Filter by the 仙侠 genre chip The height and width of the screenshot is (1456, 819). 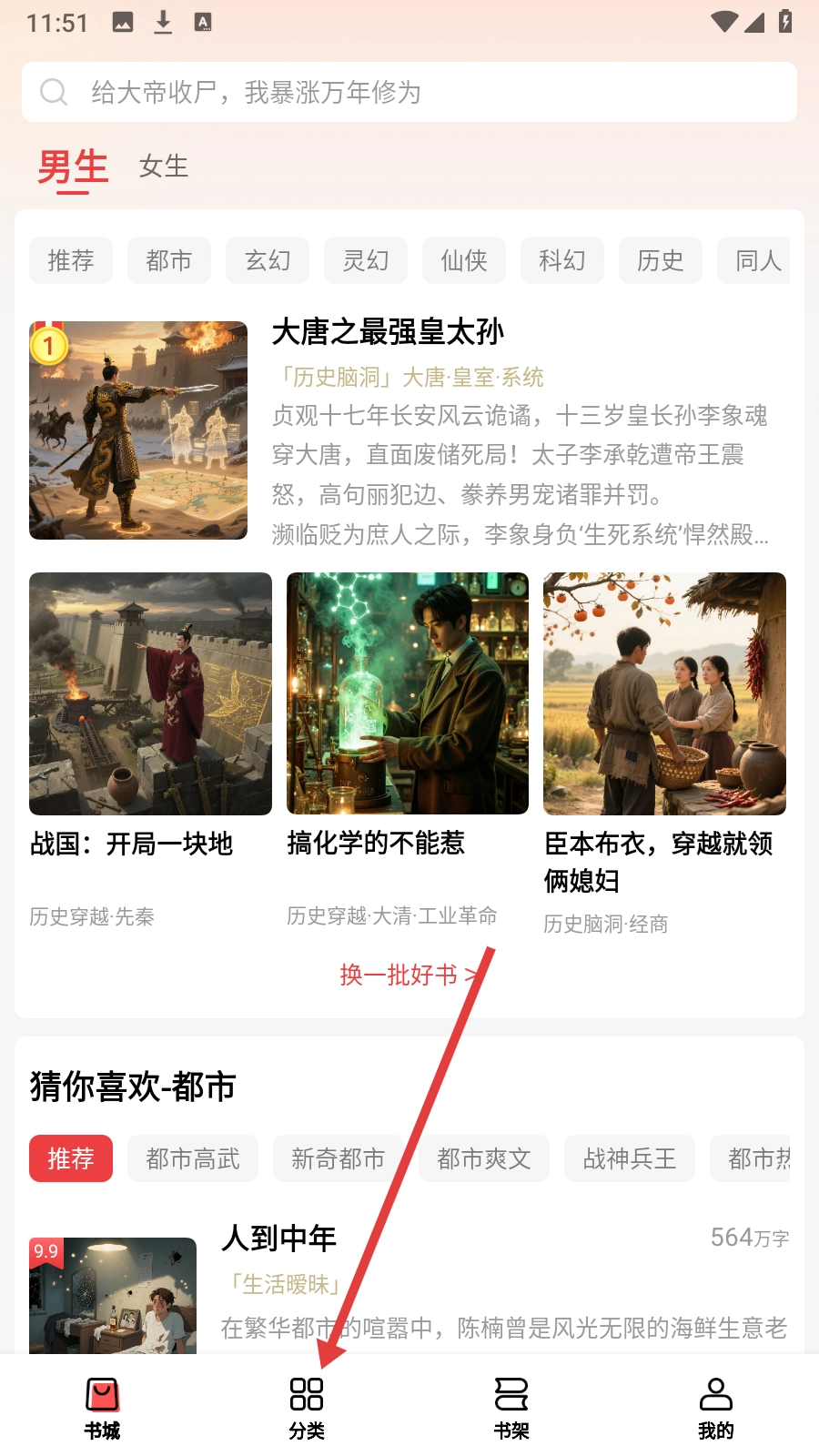(x=464, y=261)
